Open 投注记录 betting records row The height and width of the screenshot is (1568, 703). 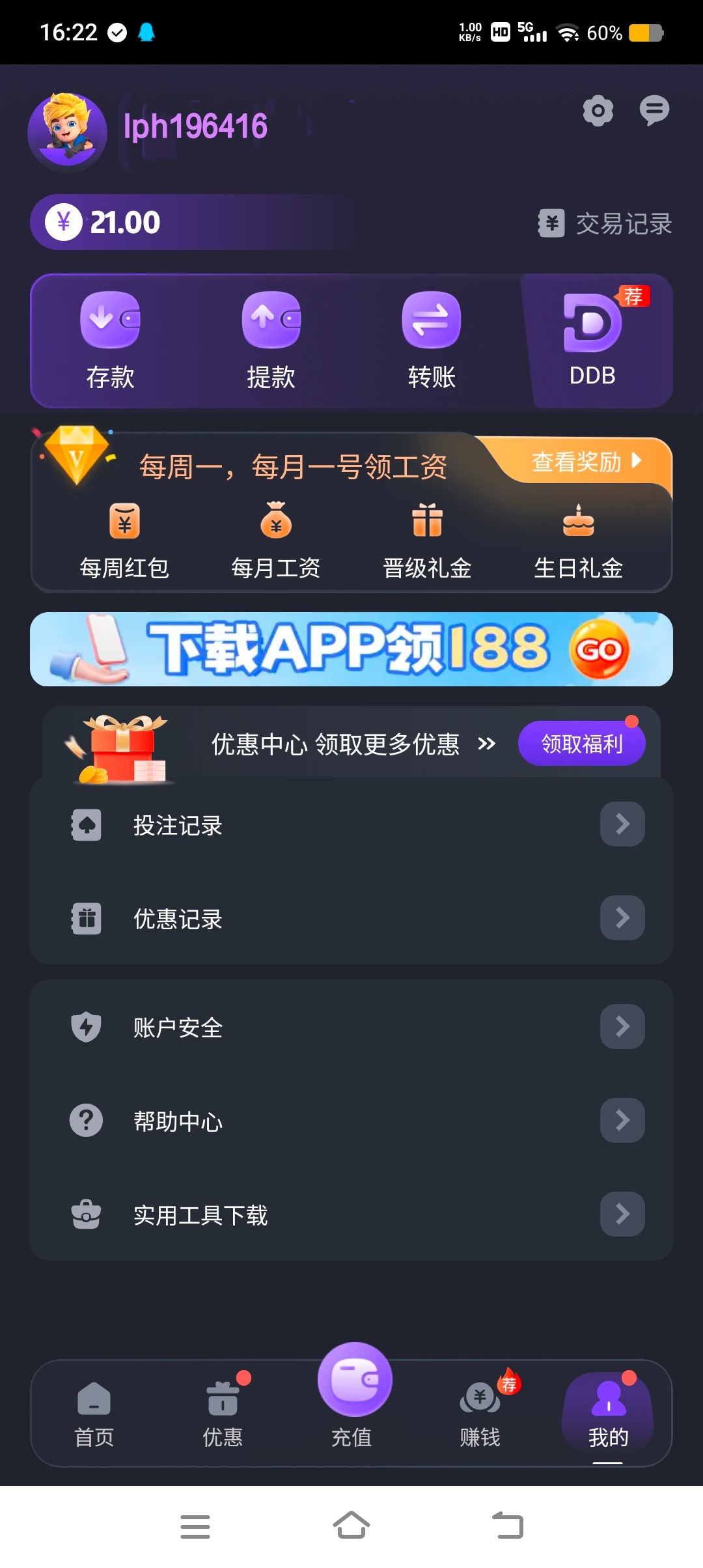(351, 825)
